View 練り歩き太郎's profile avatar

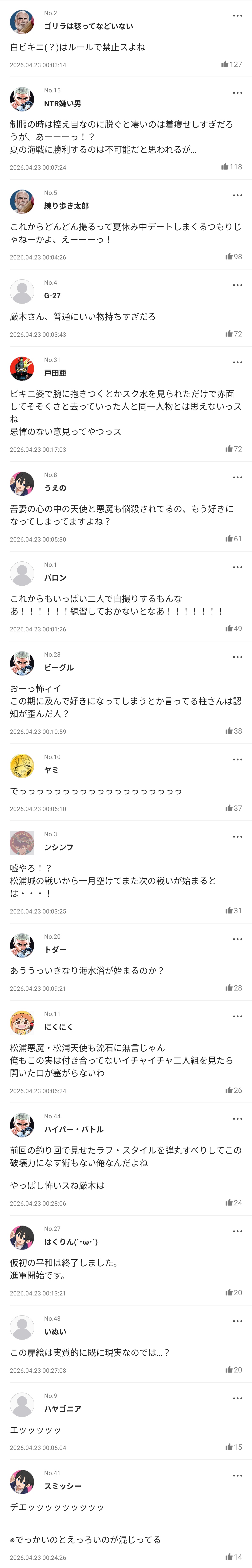click(x=22, y=201)
